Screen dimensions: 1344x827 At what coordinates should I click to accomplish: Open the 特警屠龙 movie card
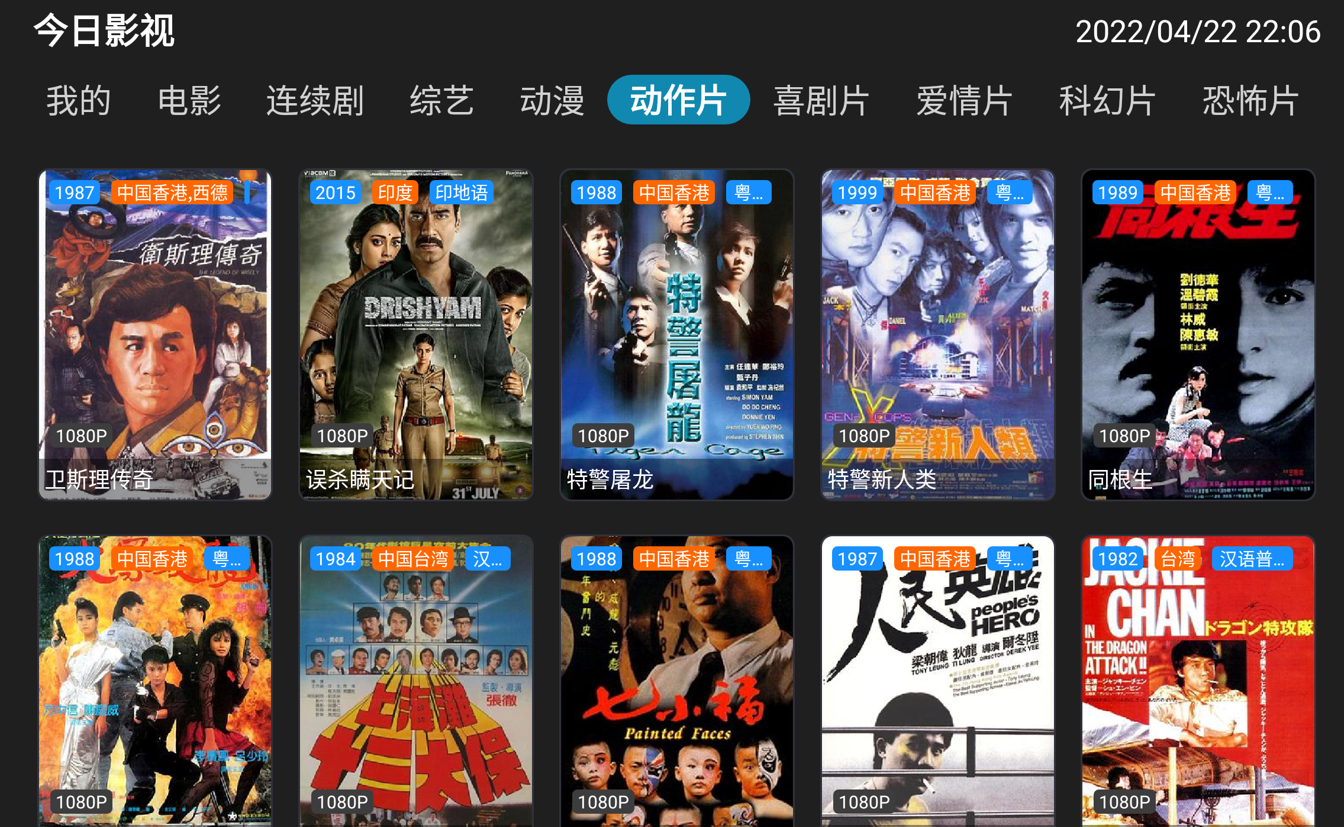[677, 335]
